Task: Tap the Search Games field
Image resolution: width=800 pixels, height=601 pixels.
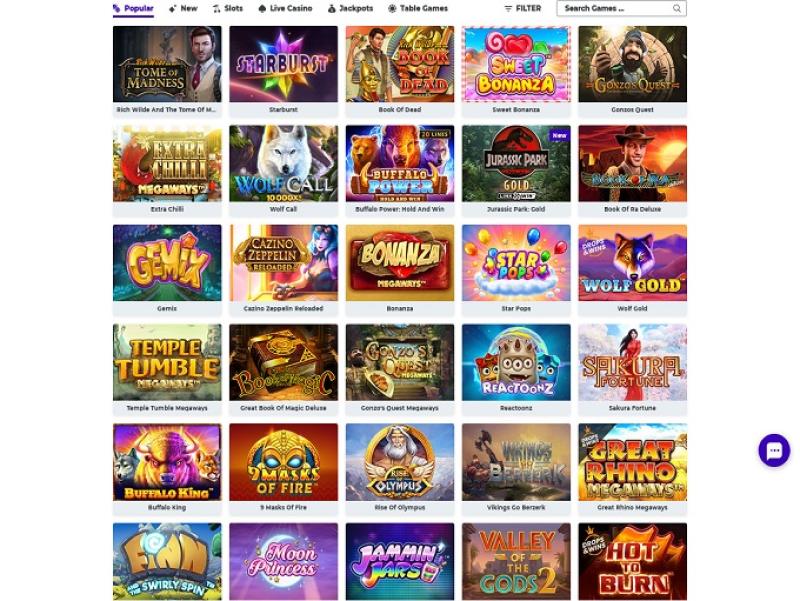Action: point(615,8)
